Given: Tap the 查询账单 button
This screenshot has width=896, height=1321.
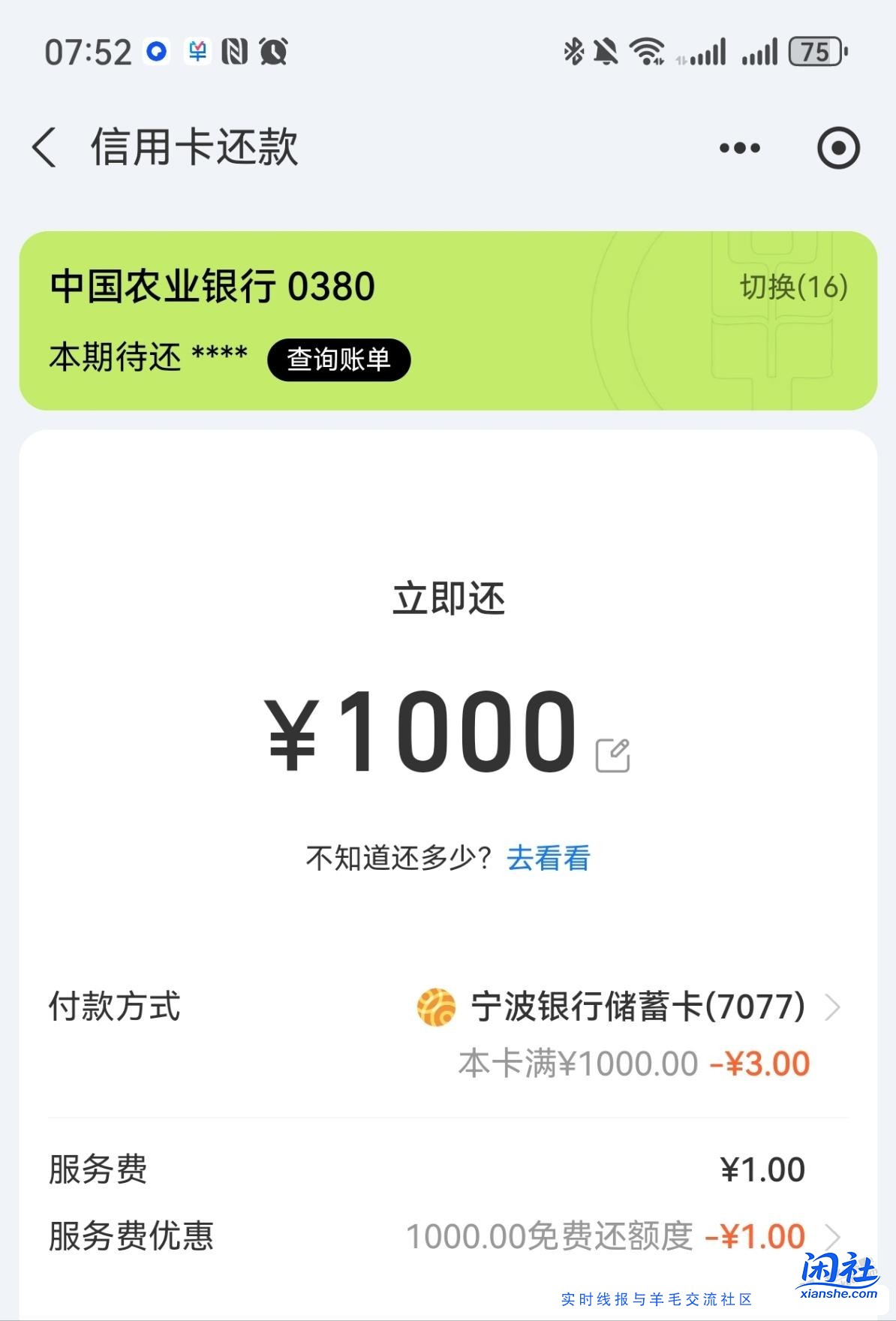Looking at the screenshot, I should (339, 360).
